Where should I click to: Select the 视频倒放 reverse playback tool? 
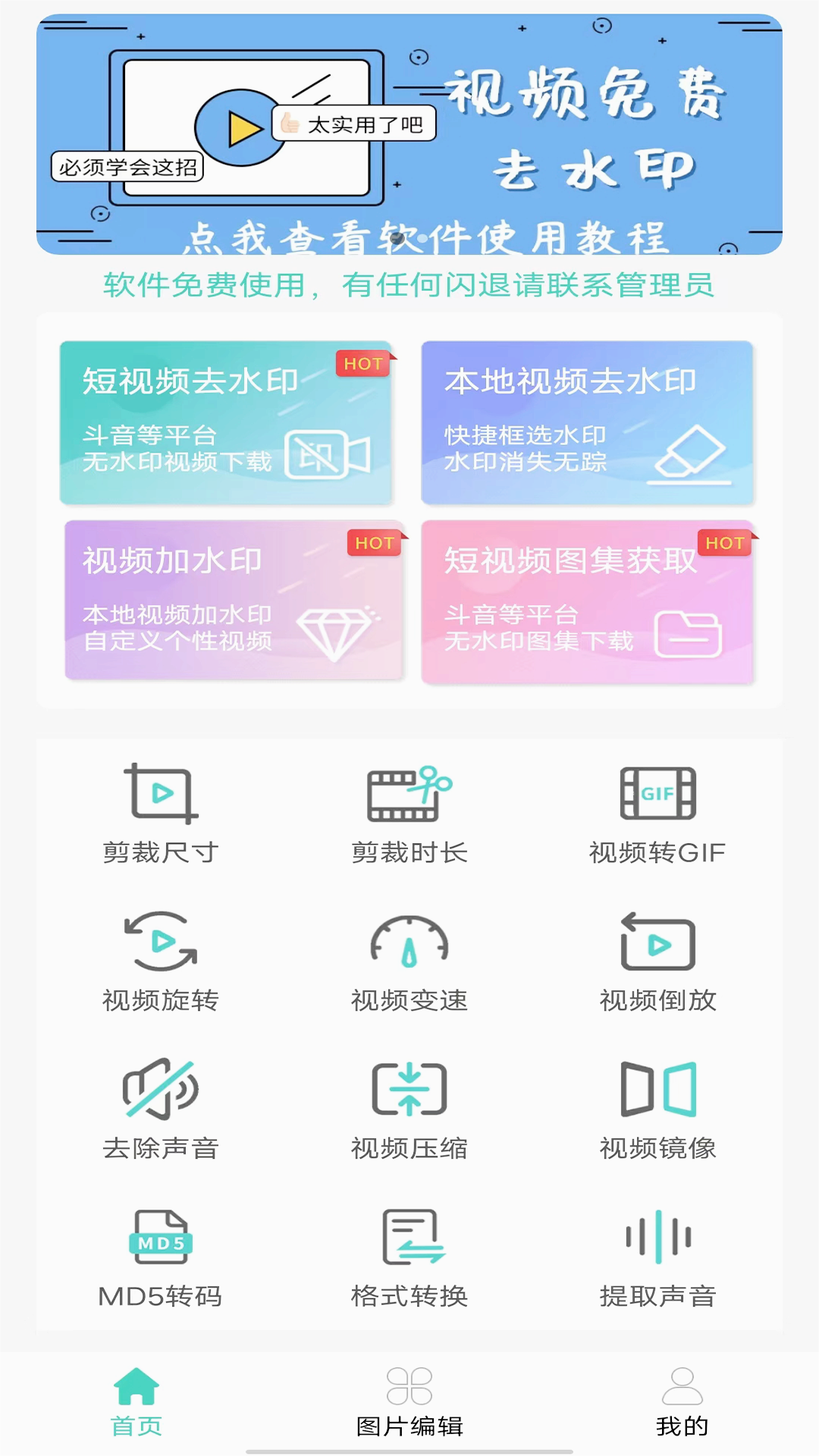[x=657, y=962]
